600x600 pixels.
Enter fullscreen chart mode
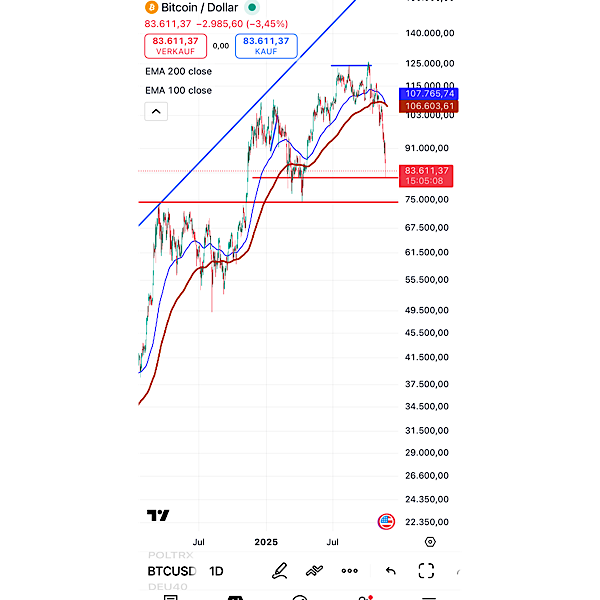(x=426, y=571)
